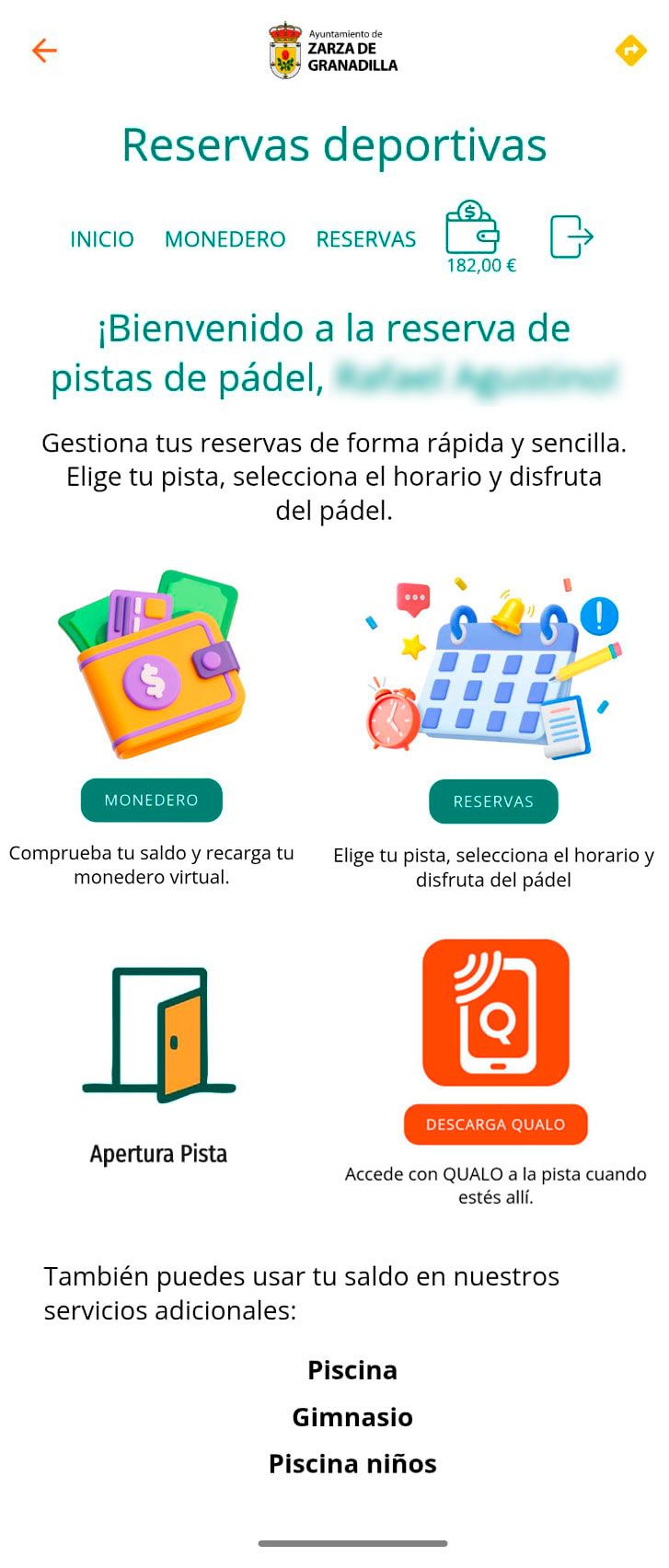Tap the green RESERVAS button
Image resolution: width=669 pixels, height=1568 pixels.
pos(493,801)
